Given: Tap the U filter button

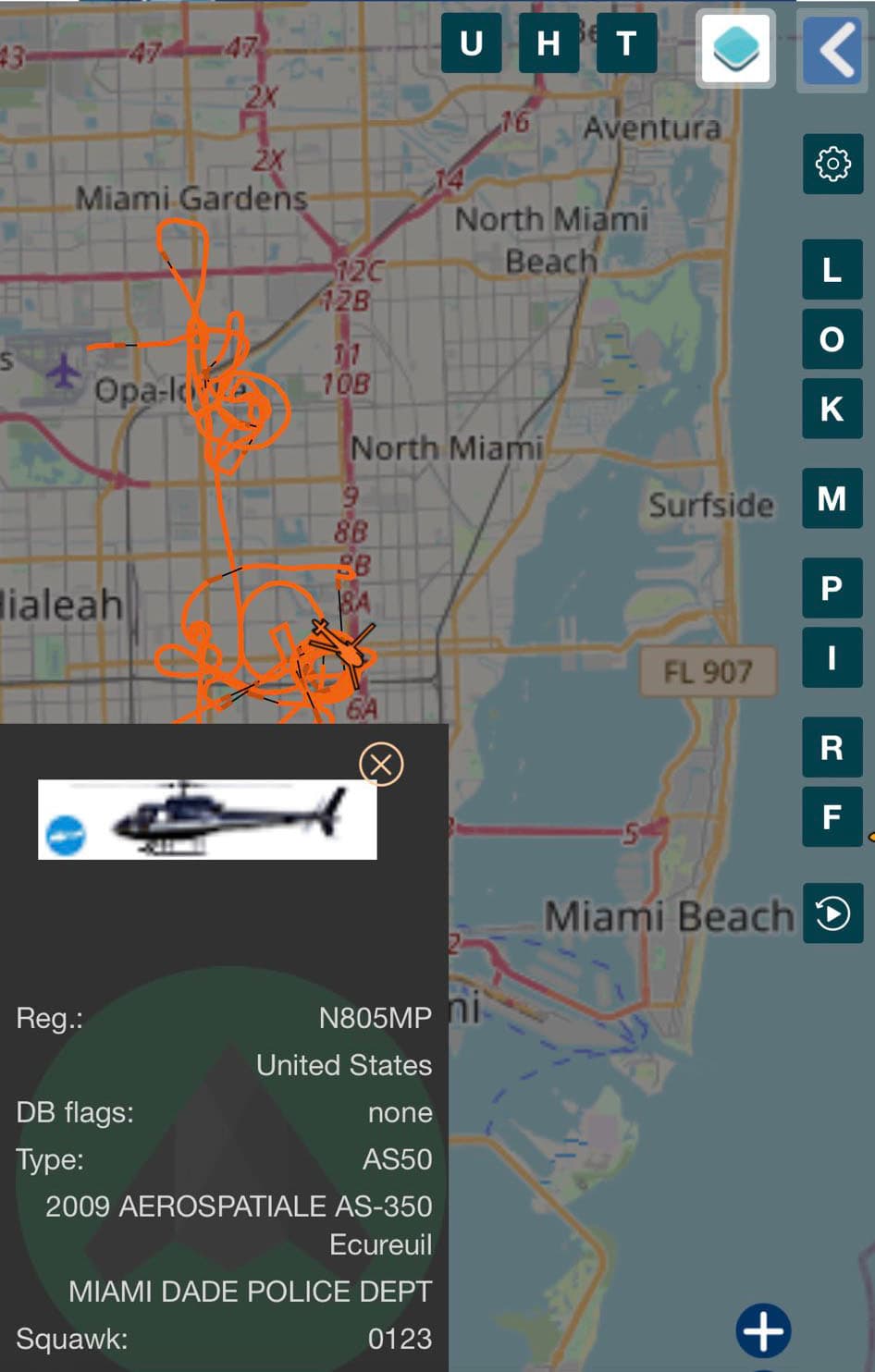Looking at the screenshot, I should click(x=471, y=43).
